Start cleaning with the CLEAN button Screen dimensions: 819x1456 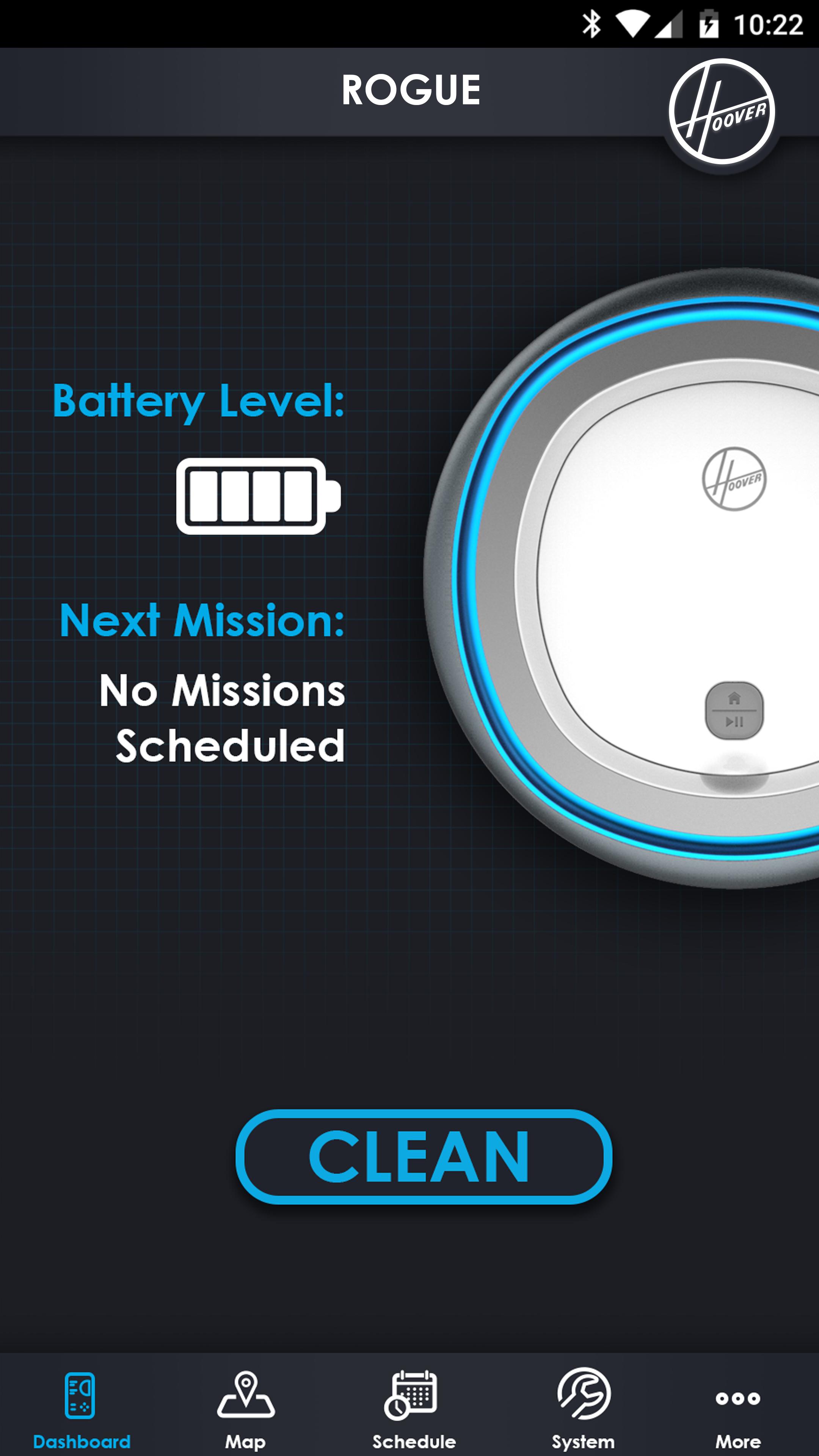click(424, 1156)
